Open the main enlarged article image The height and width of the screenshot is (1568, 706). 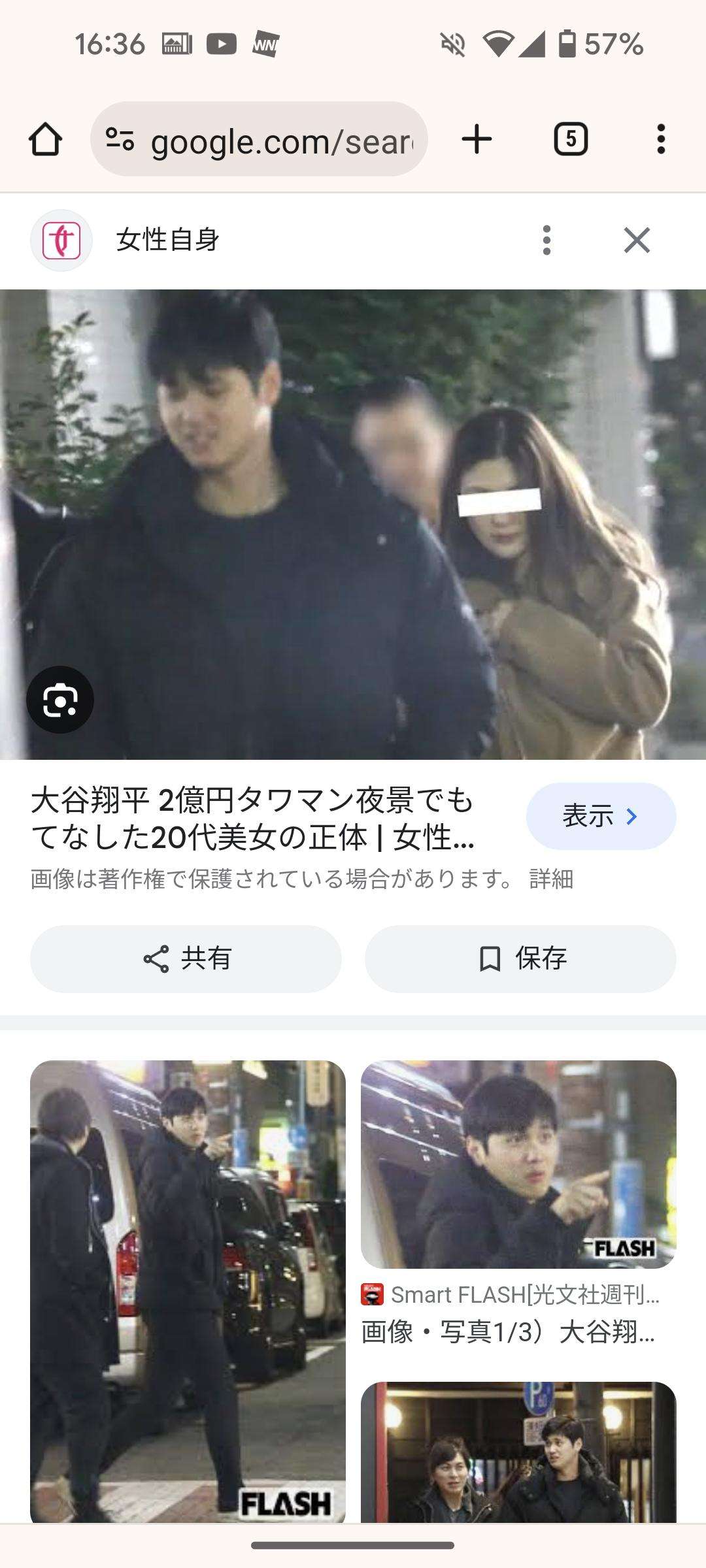pyautogui.click(x=353, y=523)
